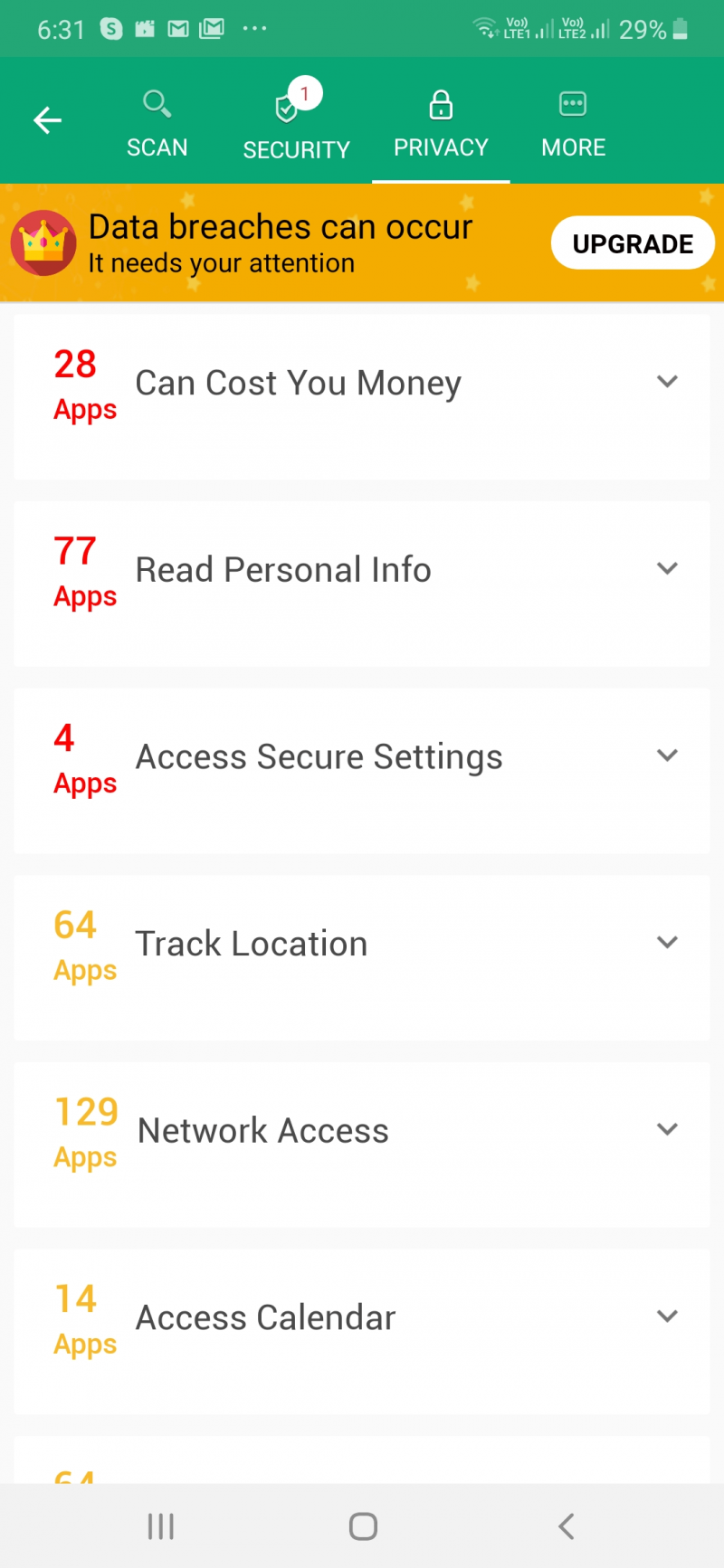The width and height of the screenshot is (724, 1568).
Task: Show apps that Access Secure Settings
Action: pyautogui.click(x=667, y=755)
